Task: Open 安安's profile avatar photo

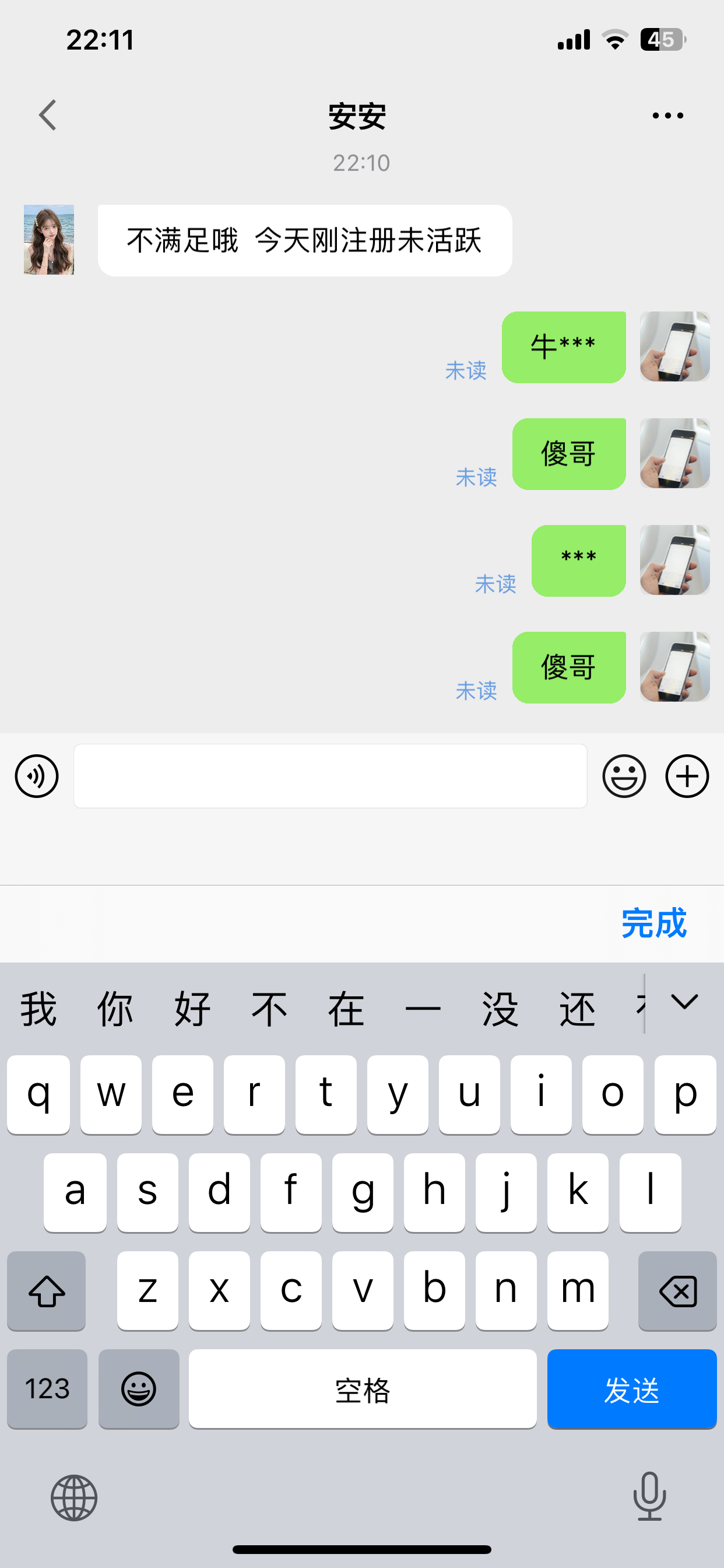Action: (x=48, y=239)
